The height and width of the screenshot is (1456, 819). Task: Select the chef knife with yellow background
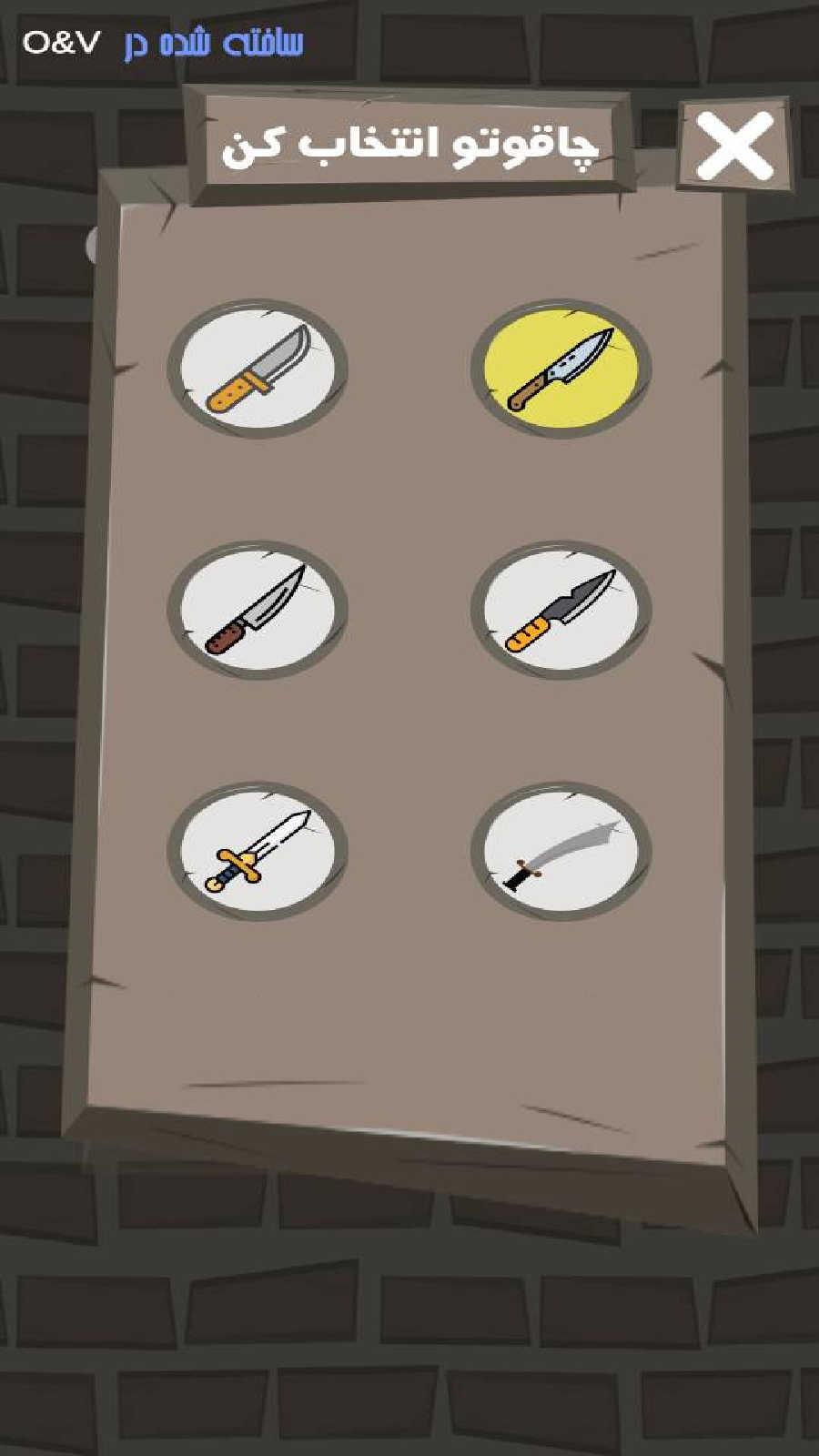tap(561, 369)
